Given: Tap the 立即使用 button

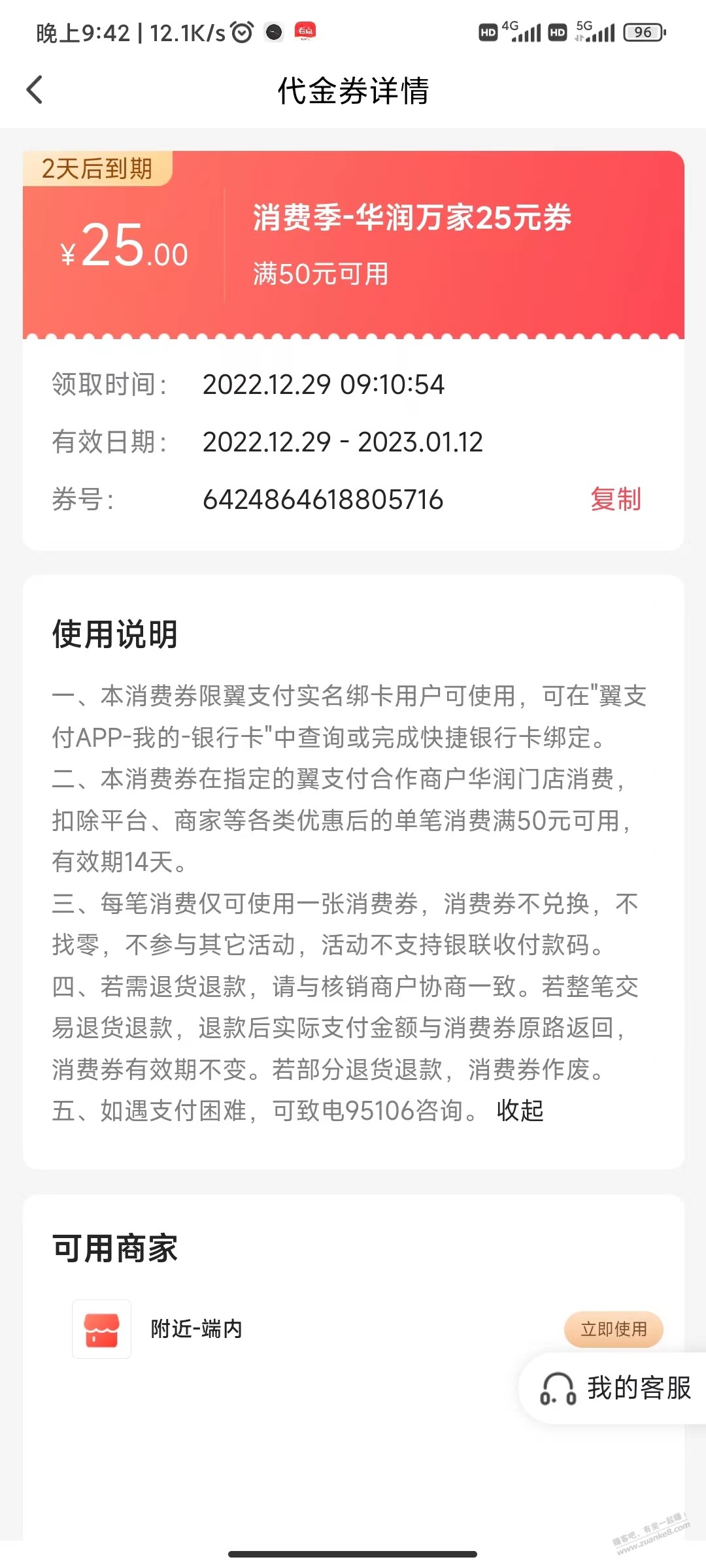Looking at the screenshot, I should 613,1330.
